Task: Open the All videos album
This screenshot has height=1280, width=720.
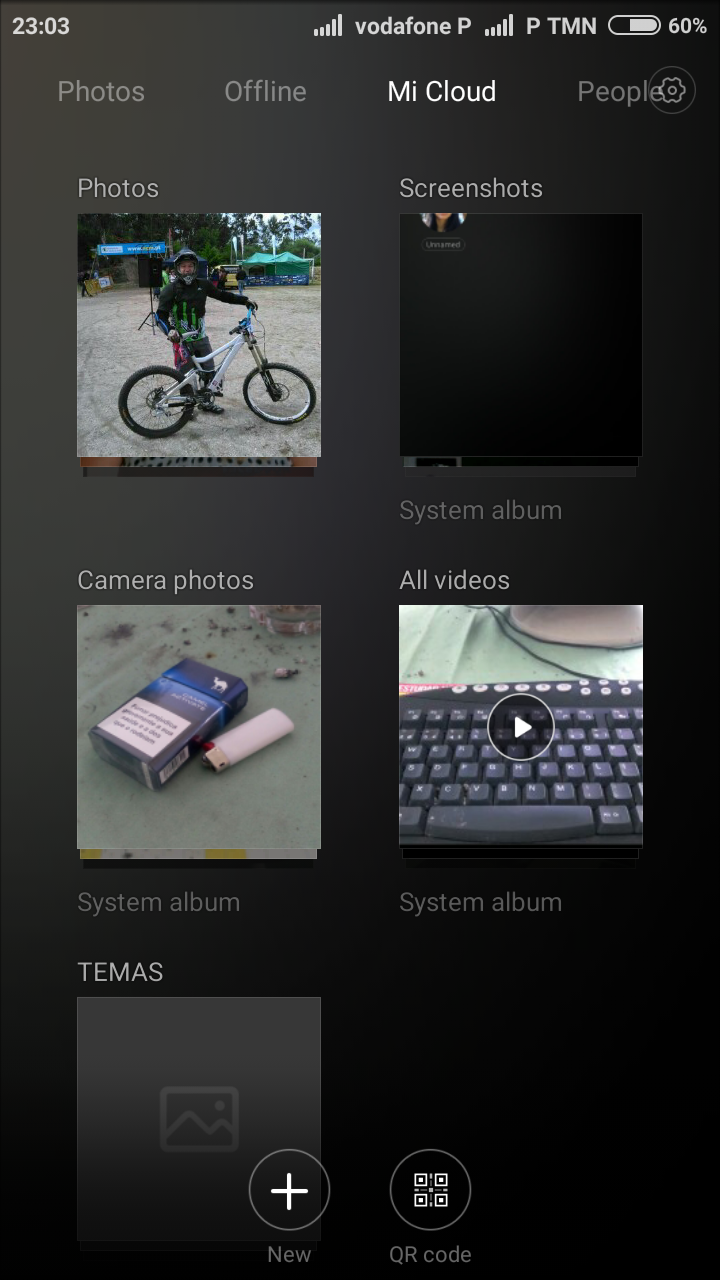Action: [x=520, y=727]
